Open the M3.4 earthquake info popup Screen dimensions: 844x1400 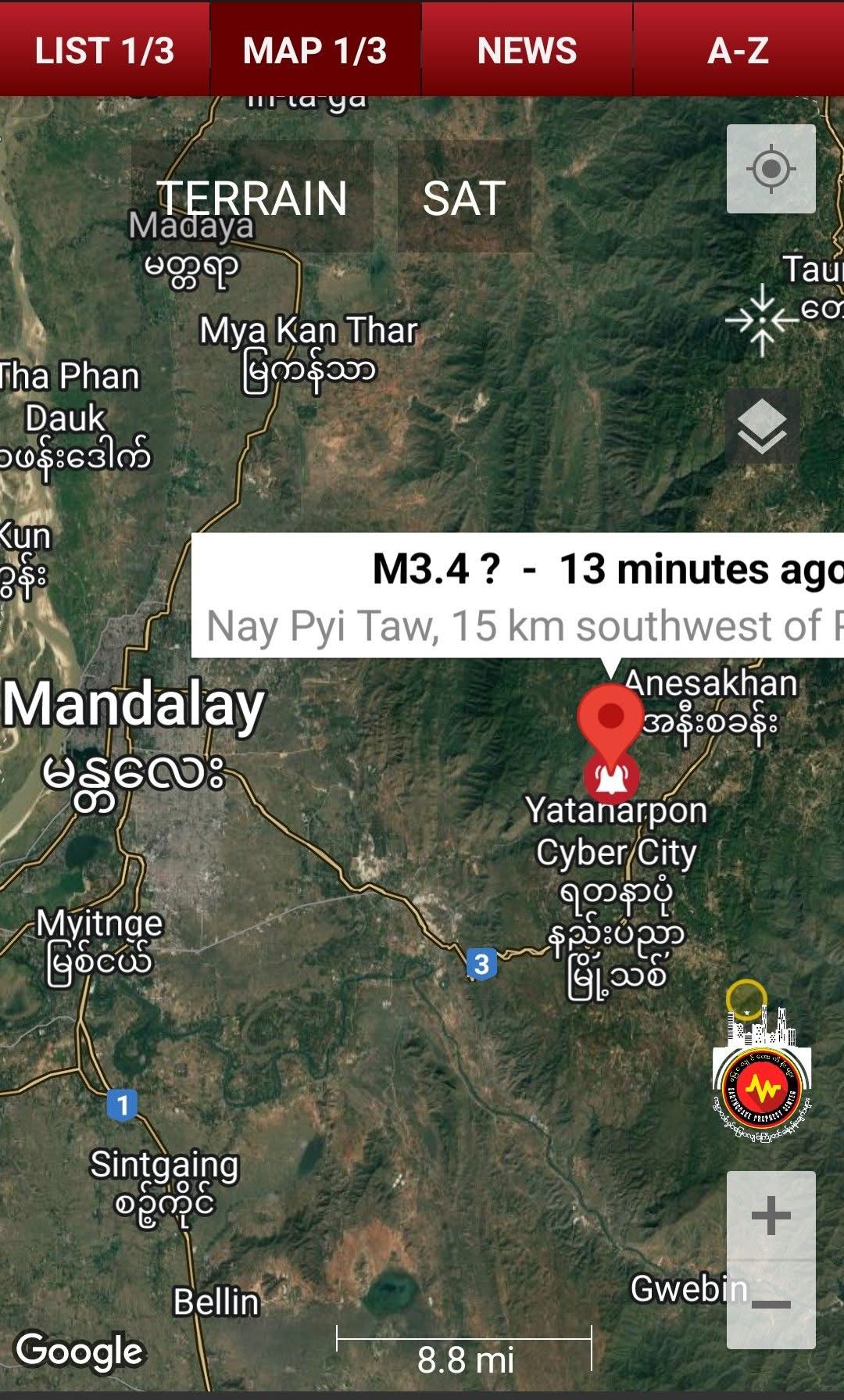(x=517, y=596)
